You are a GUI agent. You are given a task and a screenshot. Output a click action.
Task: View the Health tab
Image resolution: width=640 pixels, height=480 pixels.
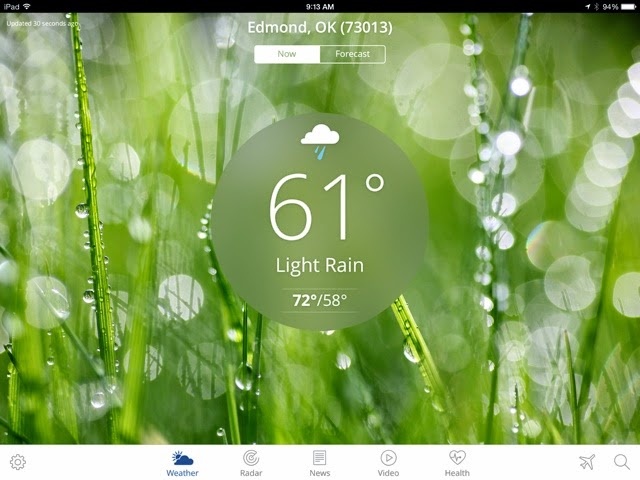pos(457,463)
